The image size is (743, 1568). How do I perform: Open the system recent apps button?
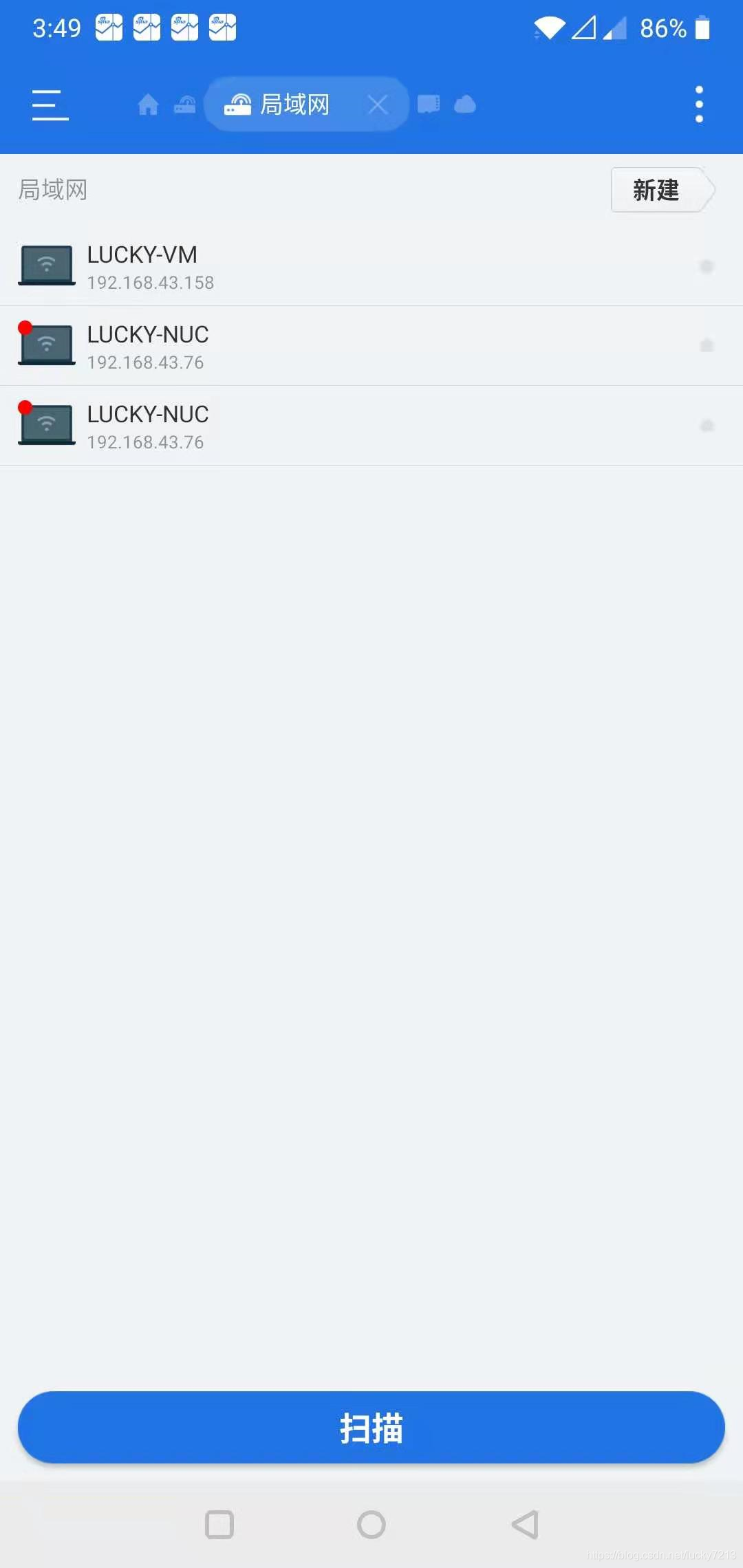[x=219, y=1525]
